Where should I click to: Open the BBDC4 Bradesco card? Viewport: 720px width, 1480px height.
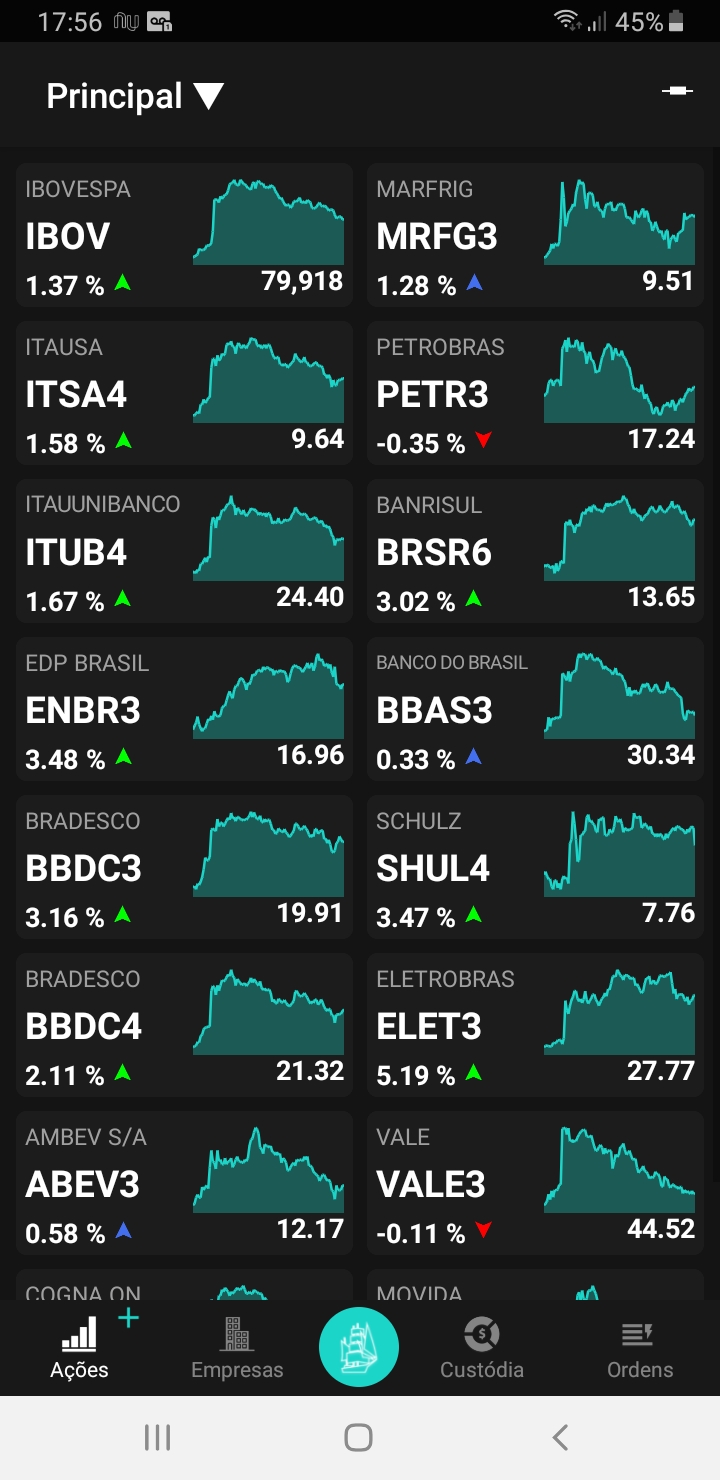[x=185, y=1025]
